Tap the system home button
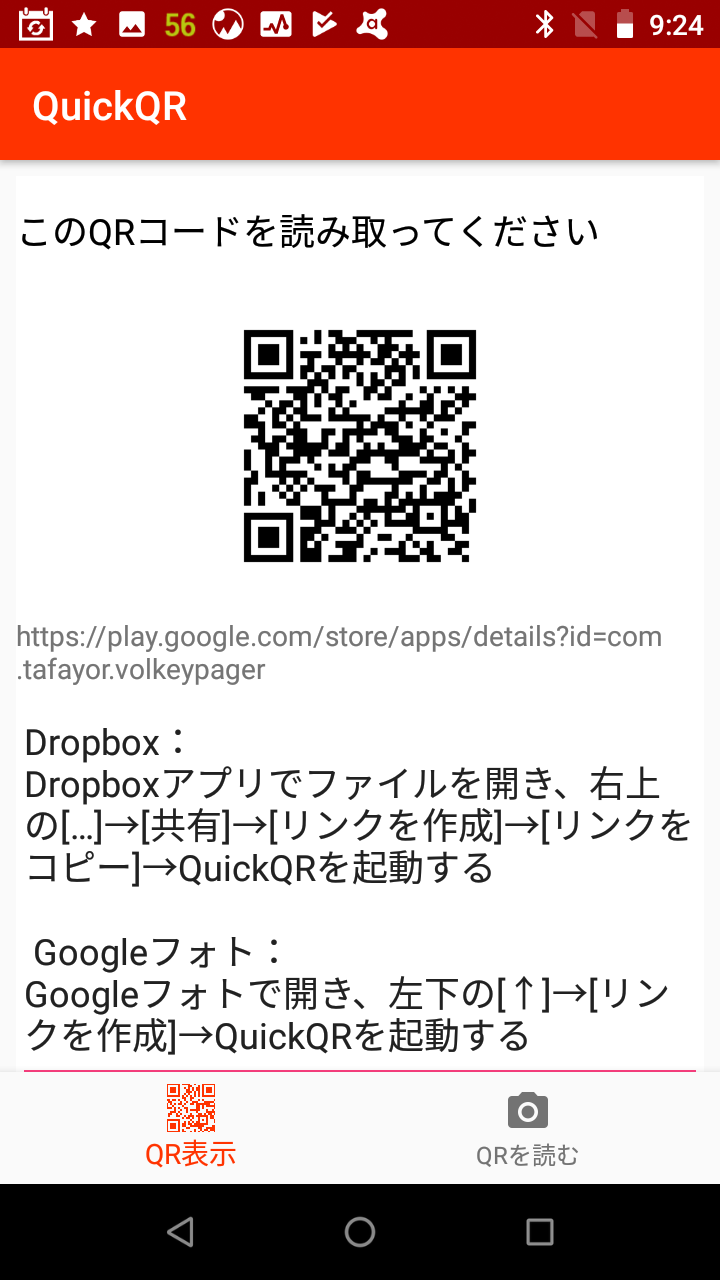 (x=360, y=1232)
